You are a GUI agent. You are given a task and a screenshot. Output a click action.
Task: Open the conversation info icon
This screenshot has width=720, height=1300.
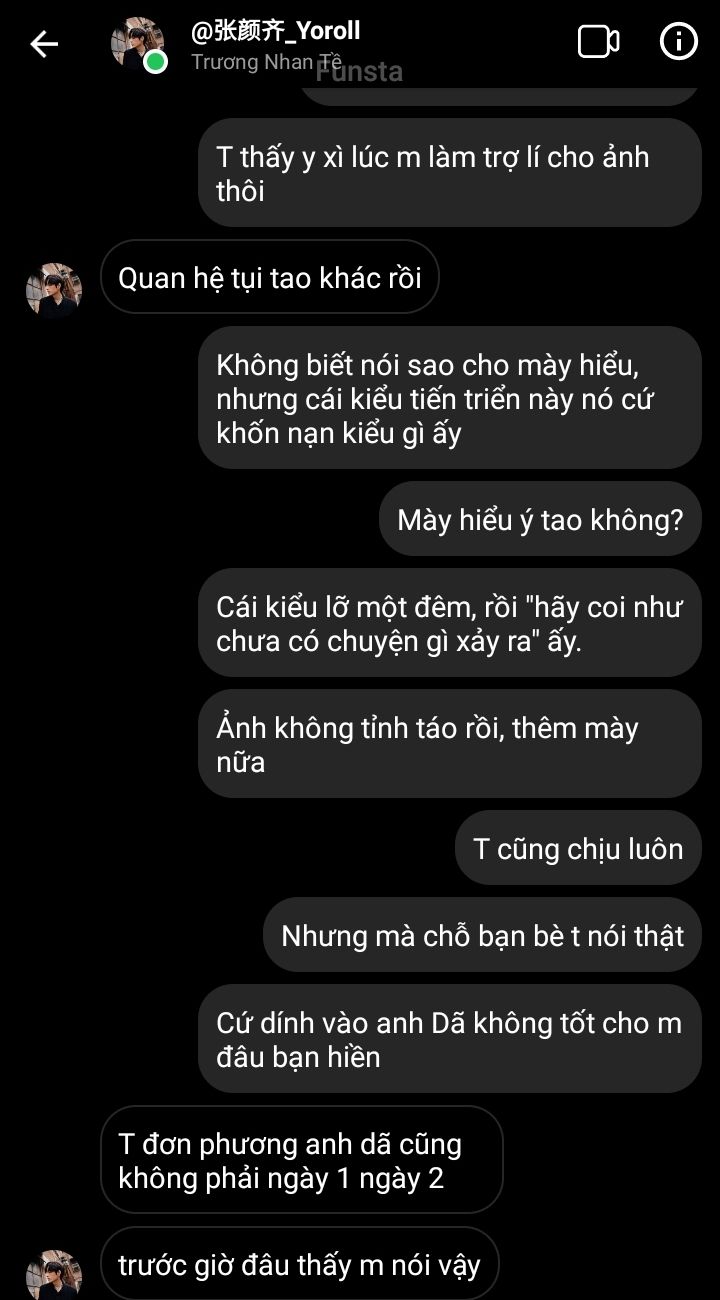(679, 42)
